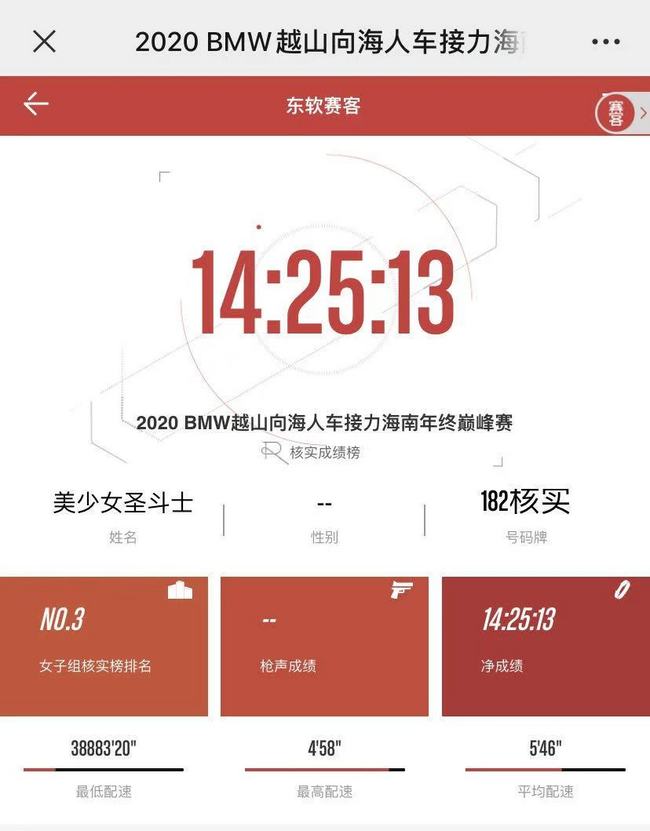Go back using the red bar arrow
The image size is (650, 831).
click(36, 104)
